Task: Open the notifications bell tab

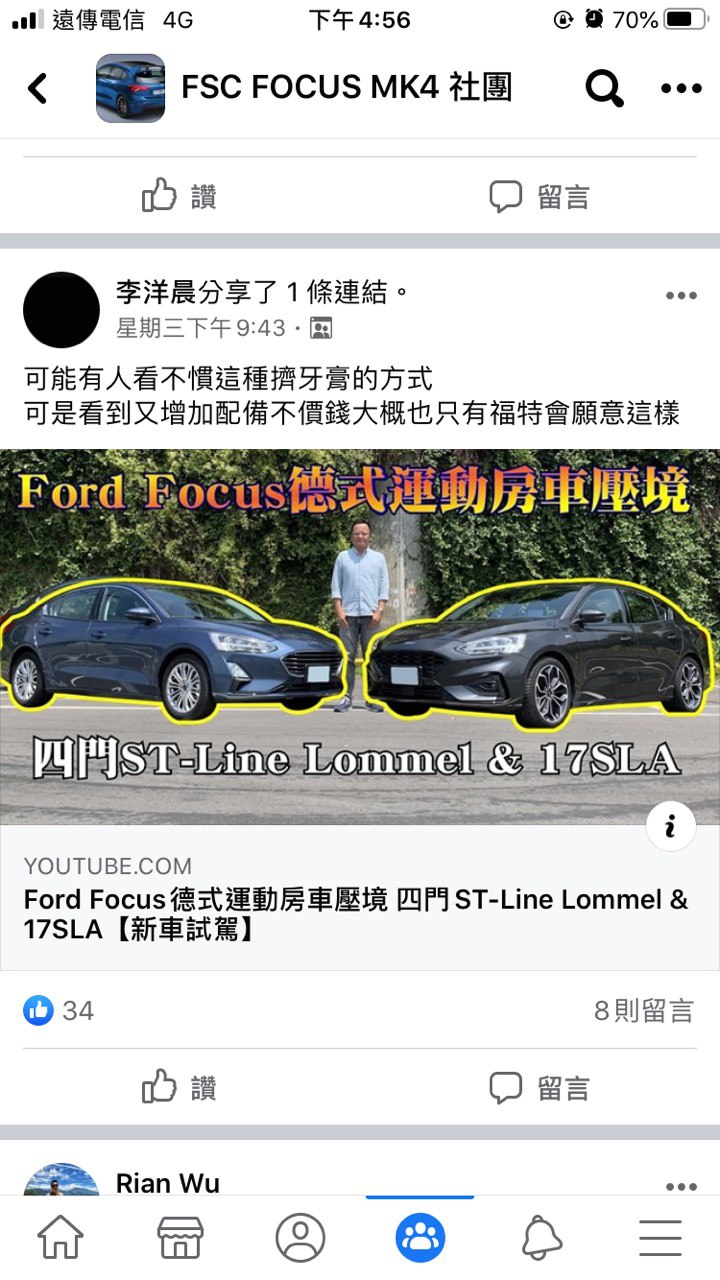Action: click(x=541, y=1238)
